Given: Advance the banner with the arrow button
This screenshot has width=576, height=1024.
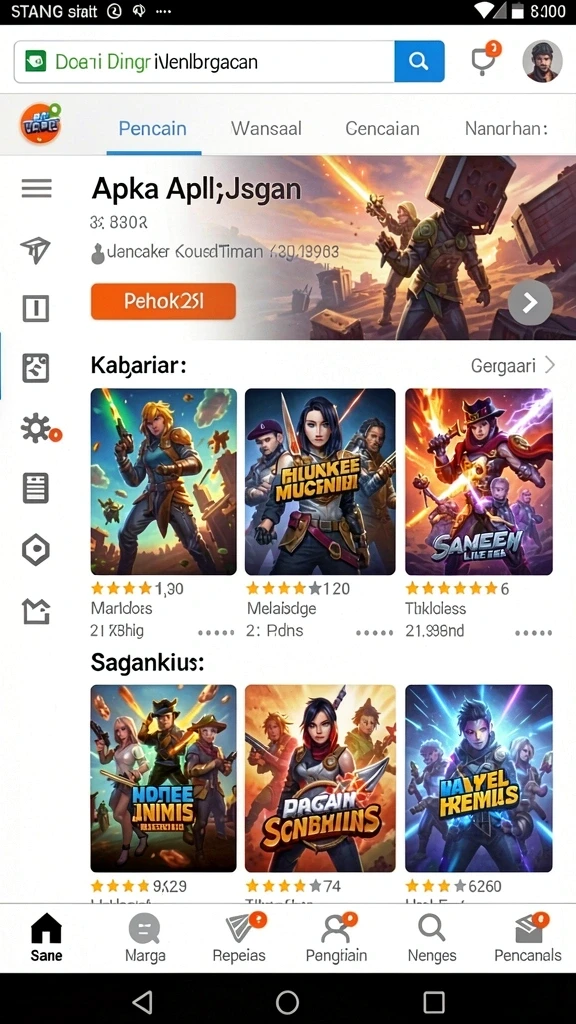Looking at the screenshot, I should click(x=530, y=302).
